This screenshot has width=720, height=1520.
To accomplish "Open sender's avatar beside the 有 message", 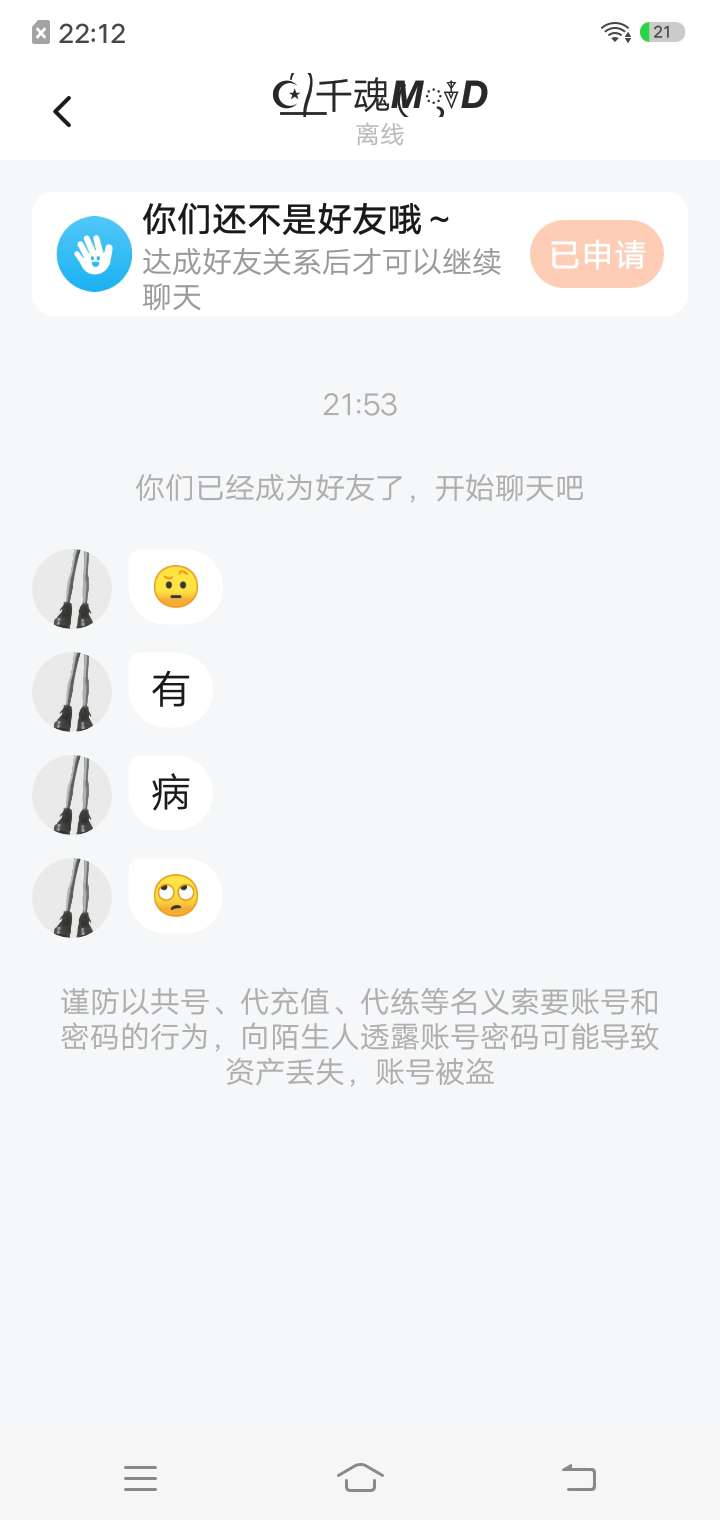I will [72, 691].
